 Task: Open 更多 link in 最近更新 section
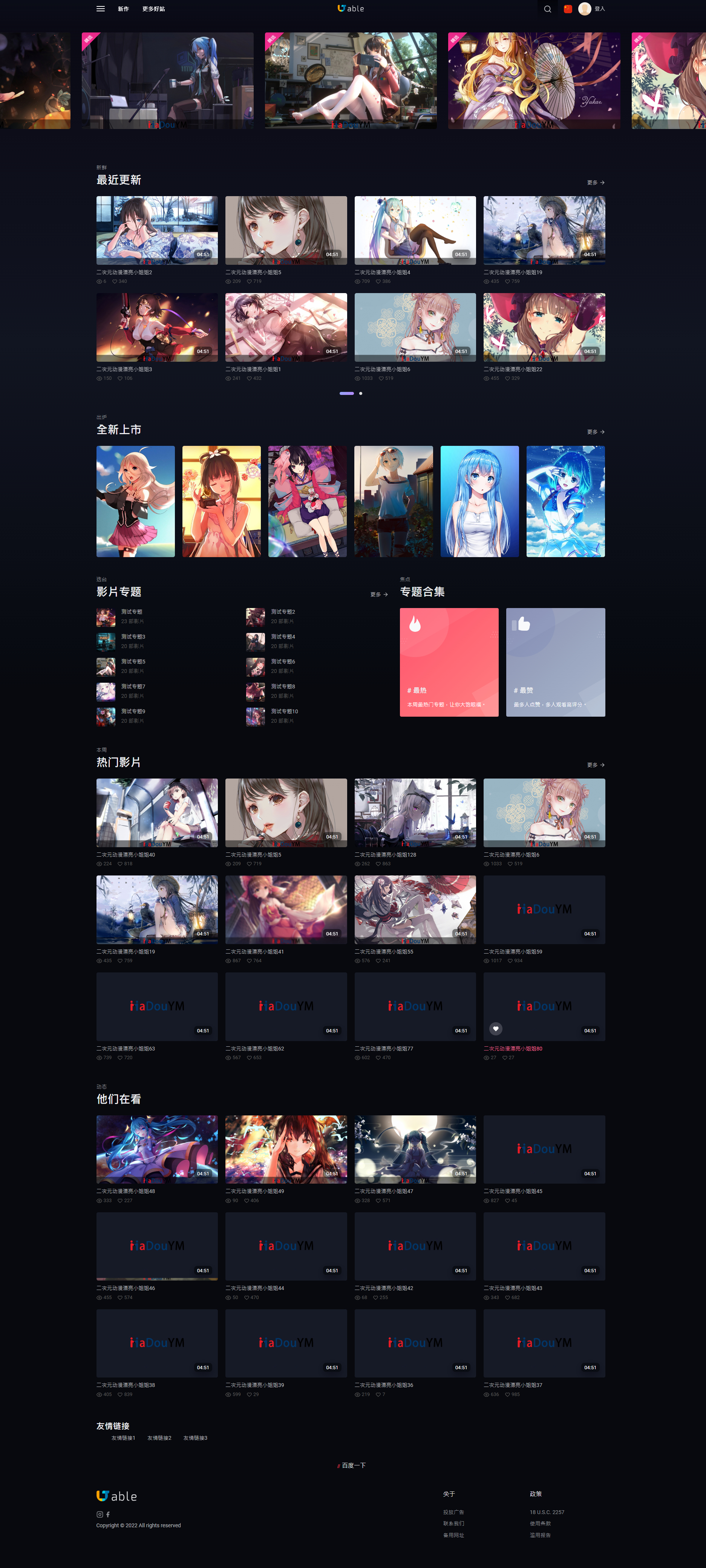[595, 183]
